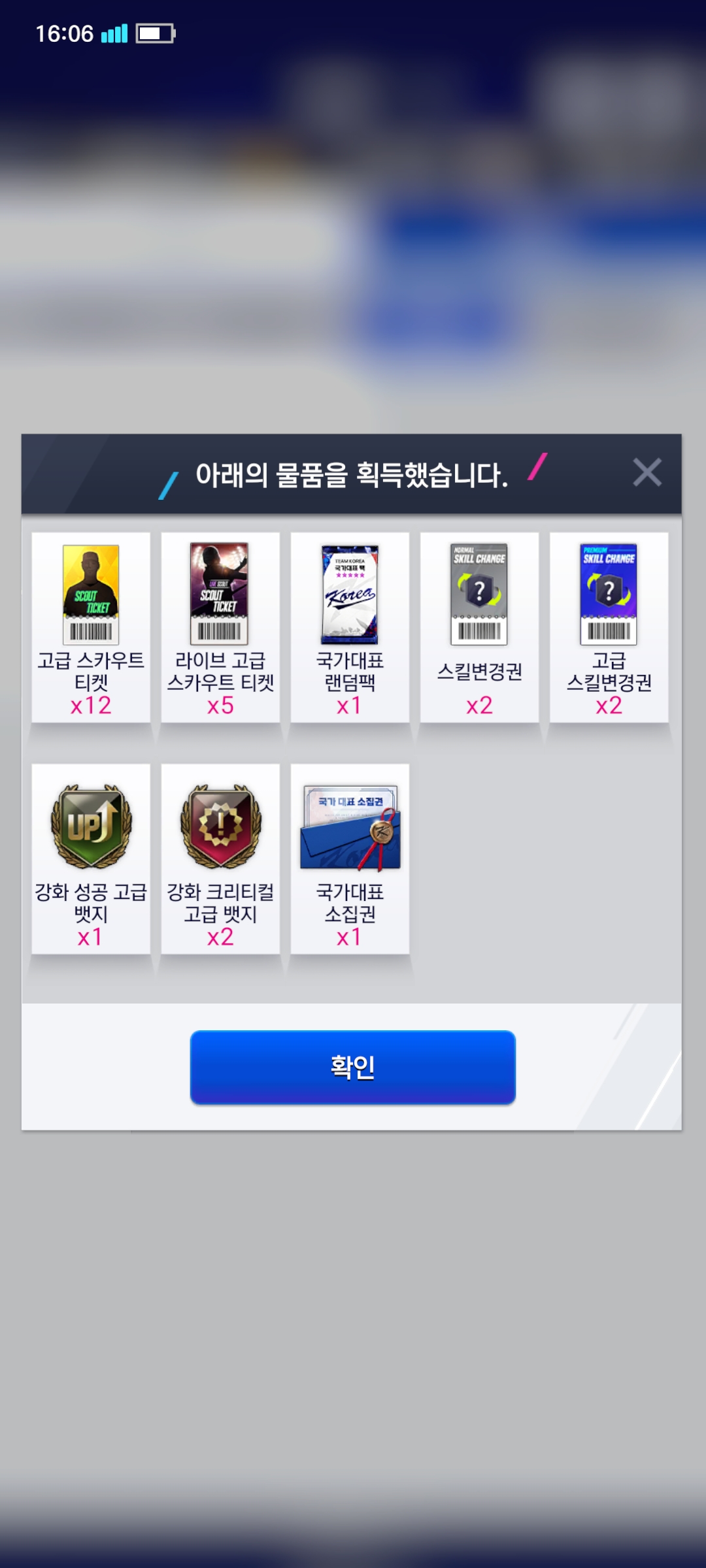Tap the 국가대표 랜덤팩 item

[350, 627]
